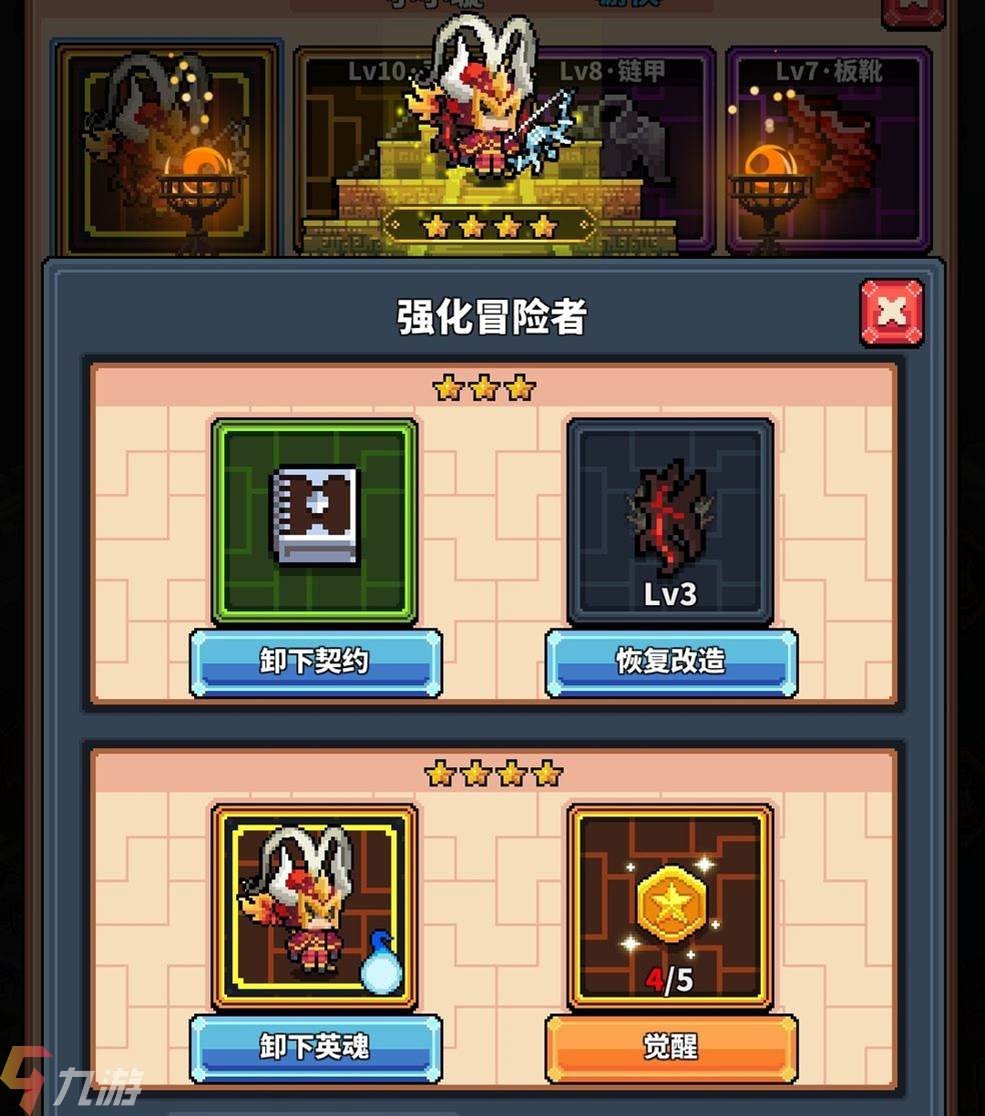Tap the 恢复改造 button
This screenshot has width=985, height=1116.
point(670,662)
